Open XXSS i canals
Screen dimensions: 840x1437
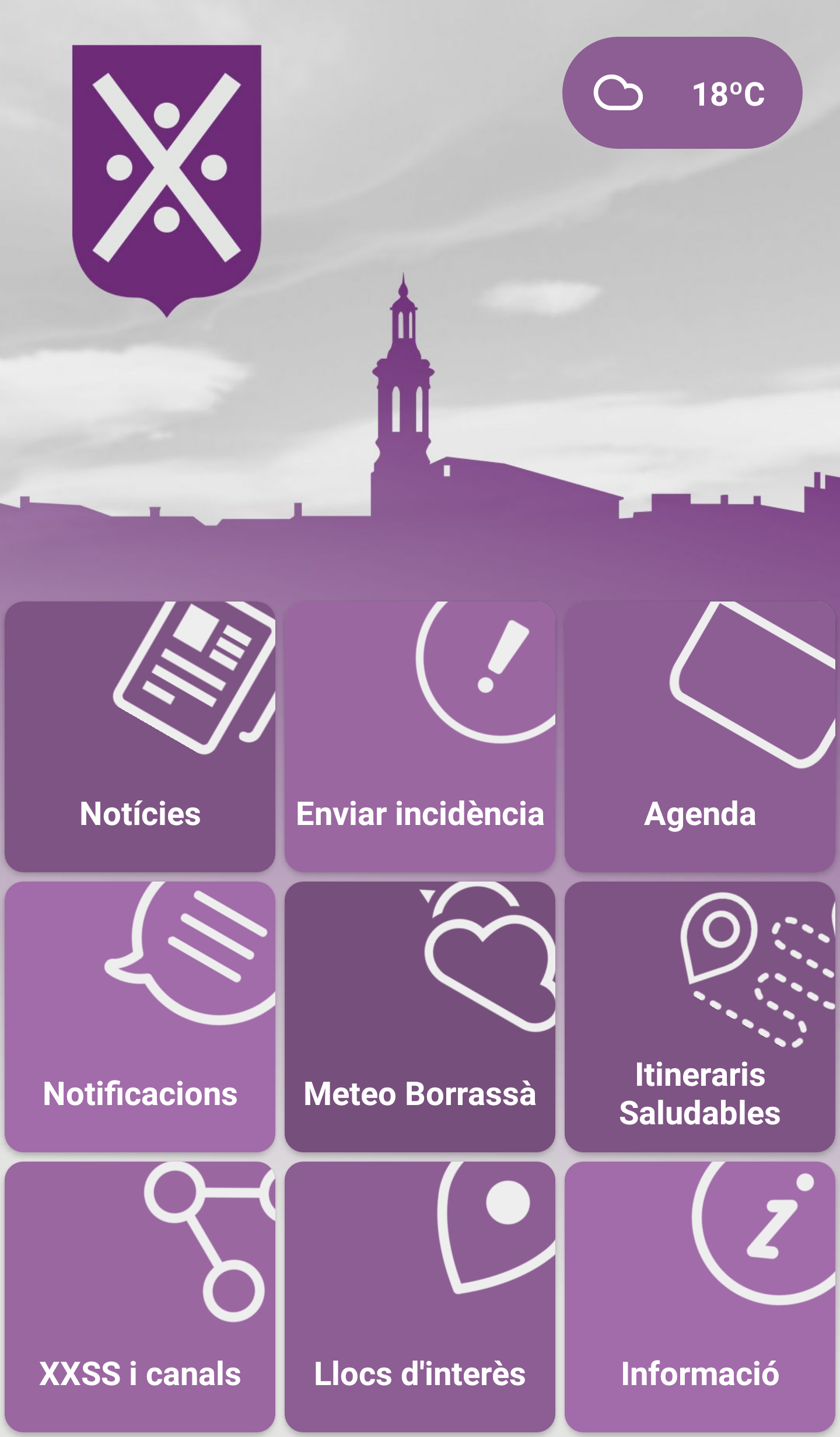pyautogui.click(x=140, y=1296)
